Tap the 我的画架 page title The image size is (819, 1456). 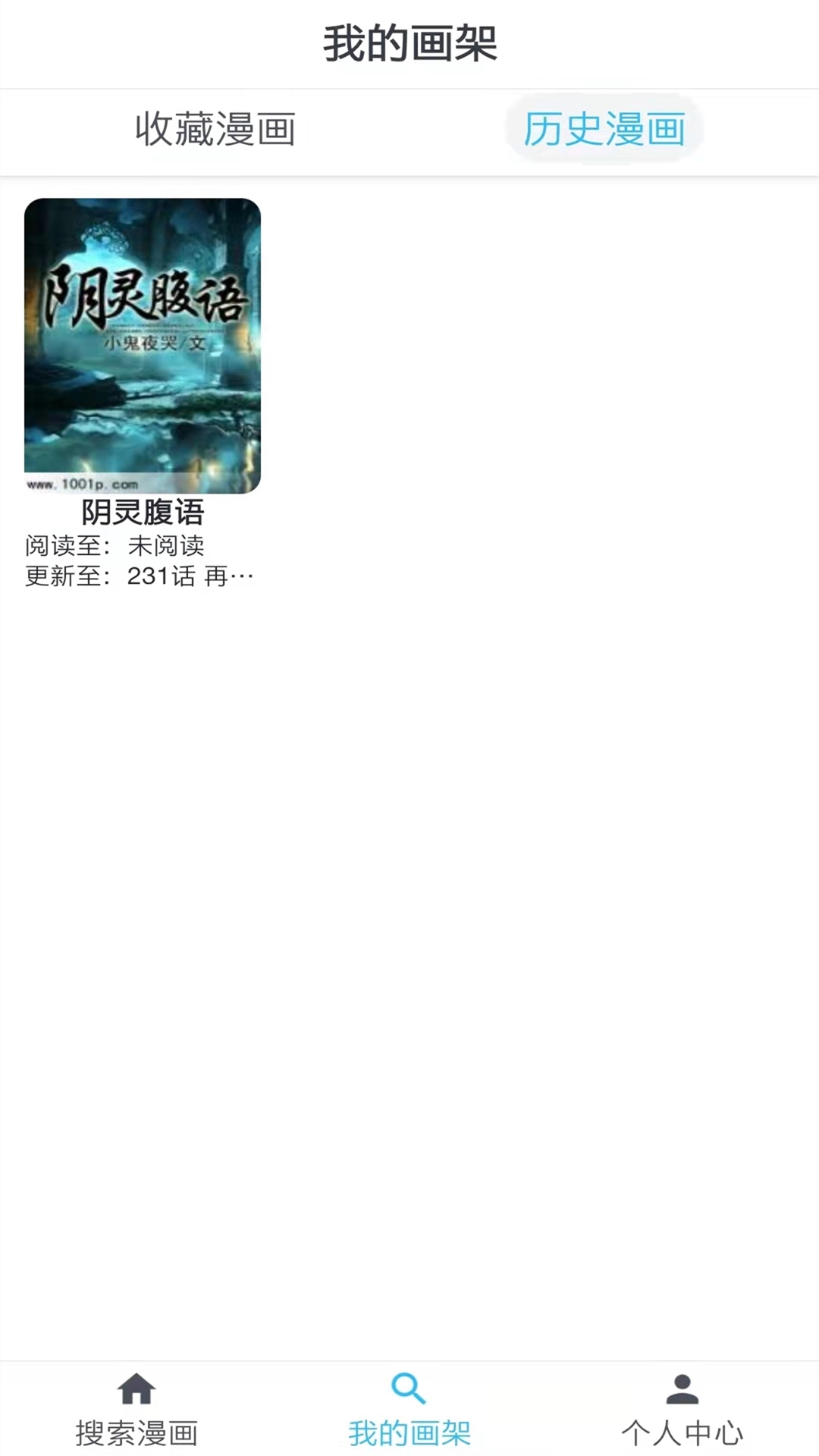409,43
